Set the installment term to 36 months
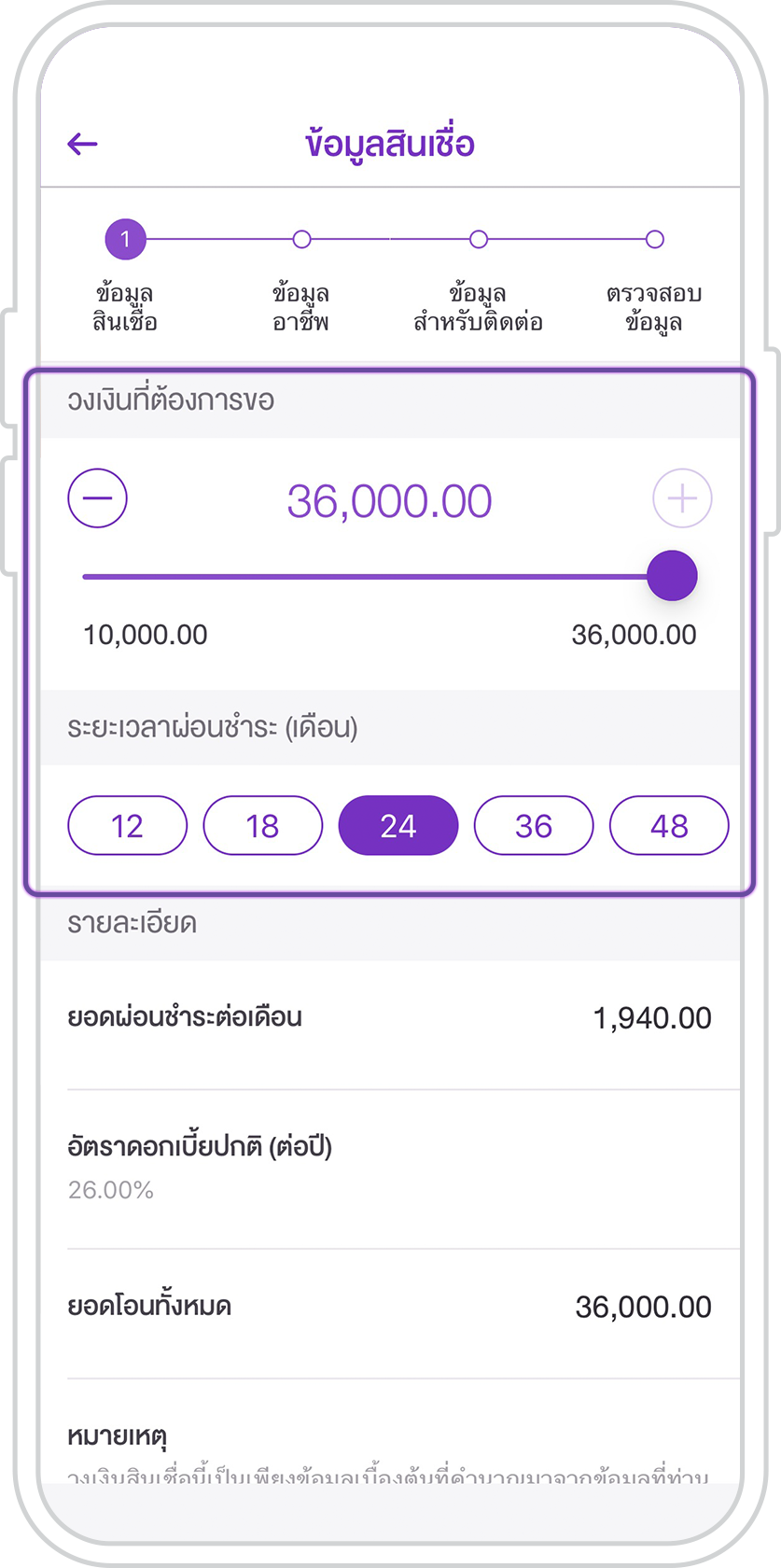Viewport: 781px width, 1568px height. [534, 826]
